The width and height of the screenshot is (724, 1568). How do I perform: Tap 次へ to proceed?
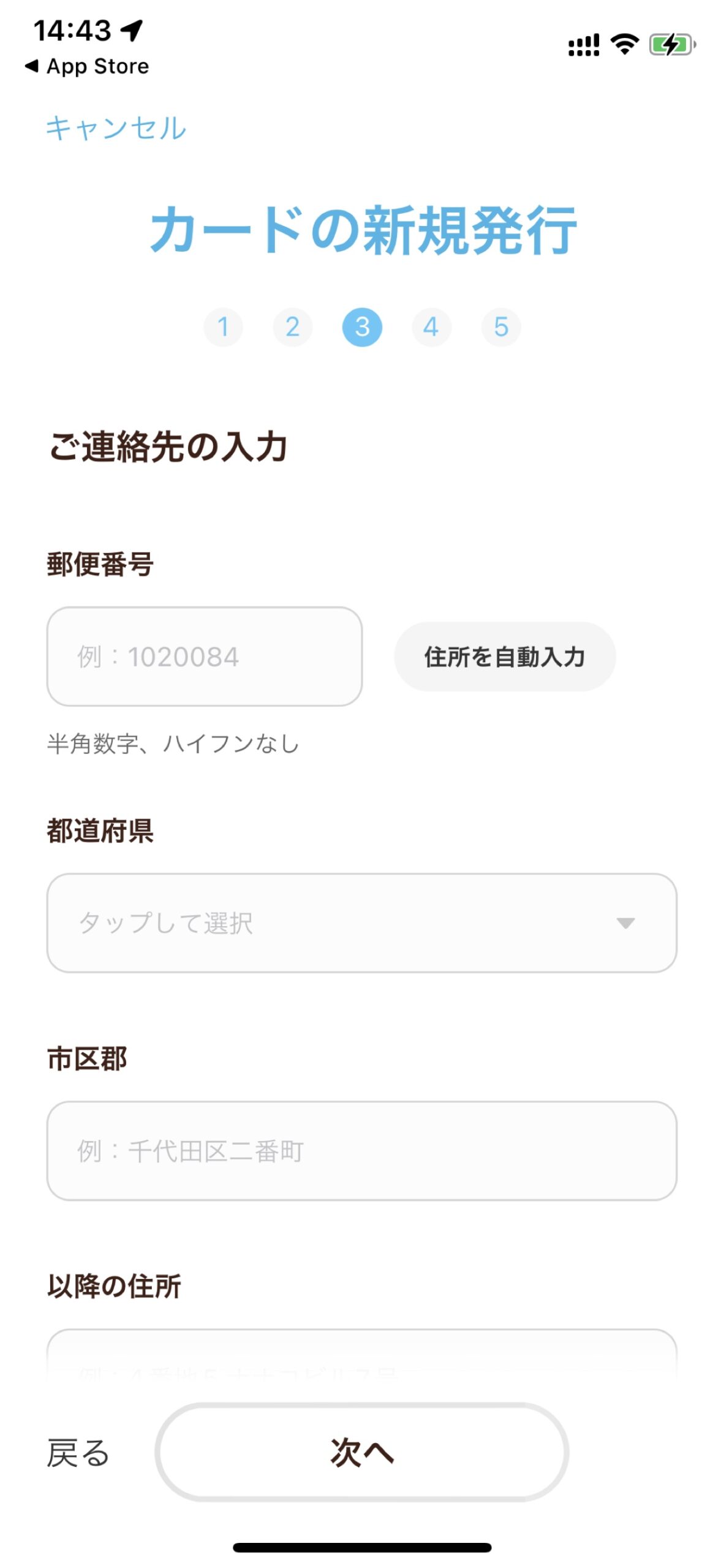tap(362, 1452)
